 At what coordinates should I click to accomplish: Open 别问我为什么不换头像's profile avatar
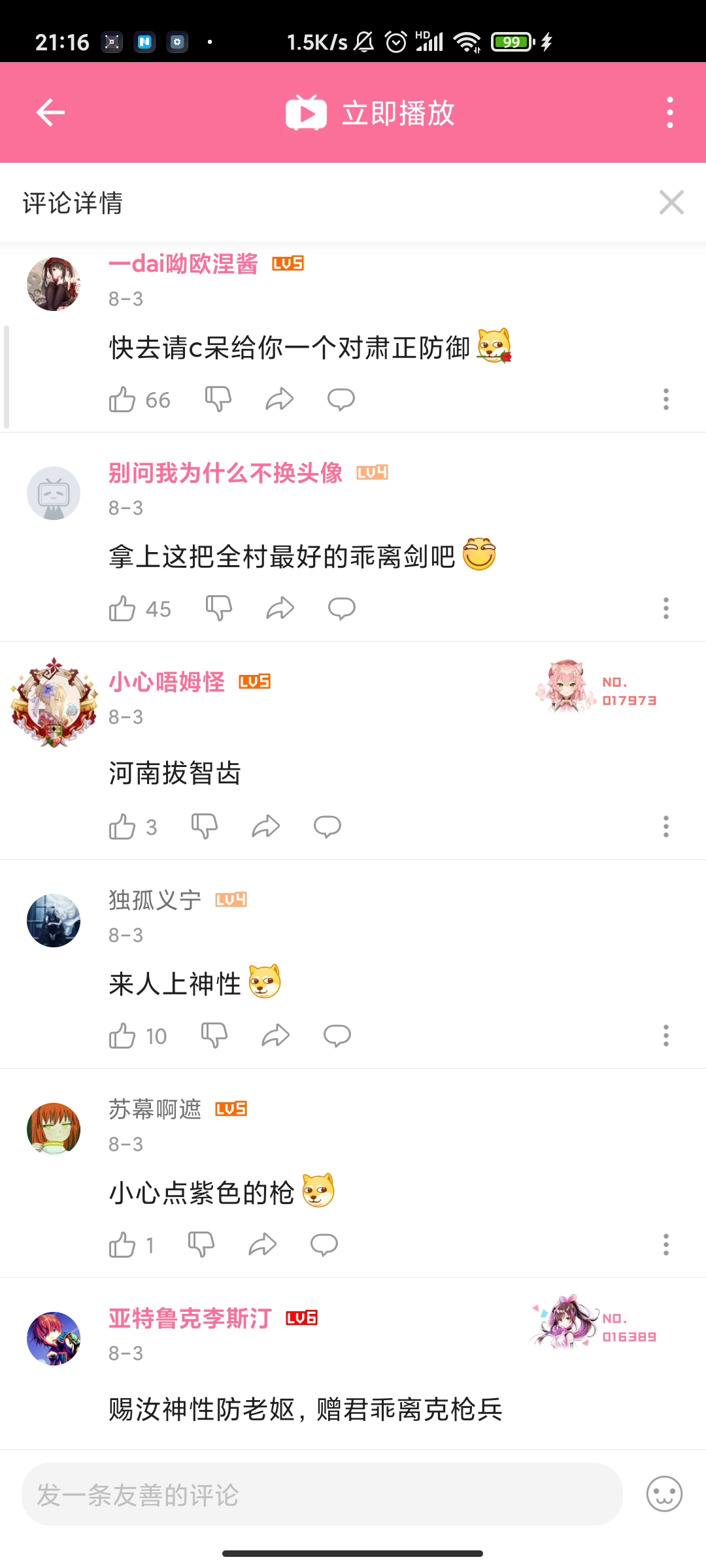click(x=54, y=493)
